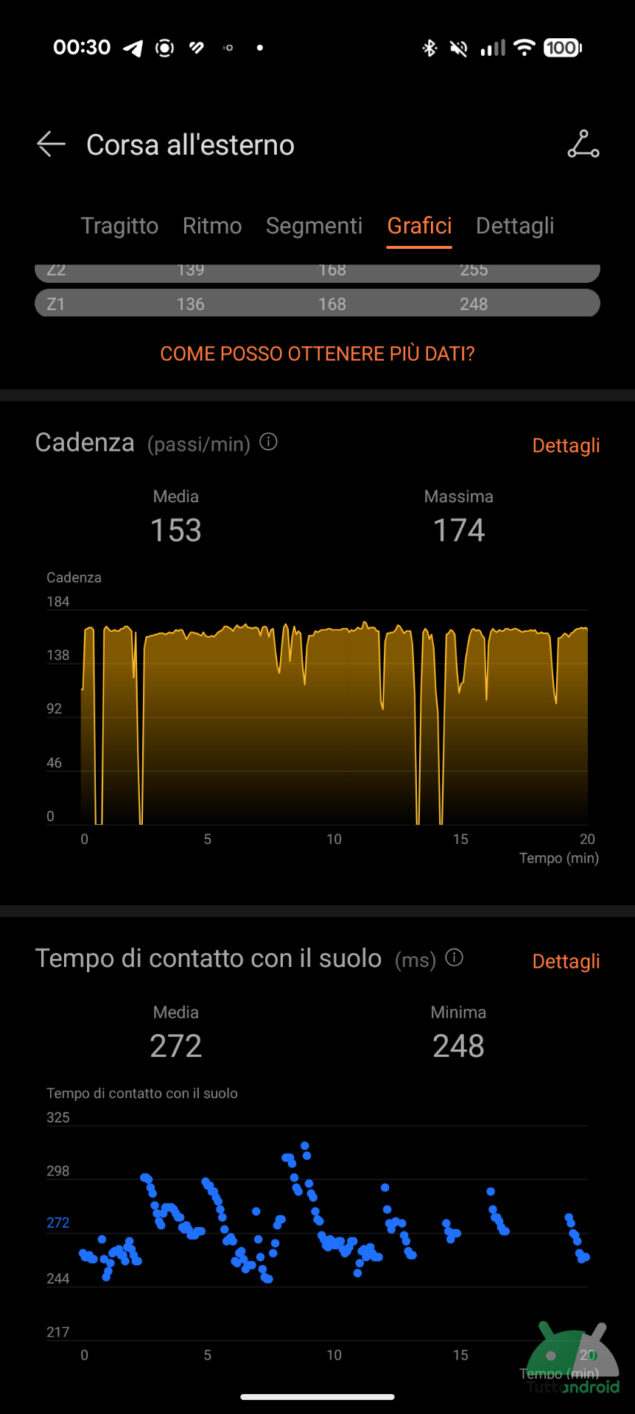Switch to the Dettagli tab
635x1414 pixels.
pyautogui.click(x=515, y=226)
